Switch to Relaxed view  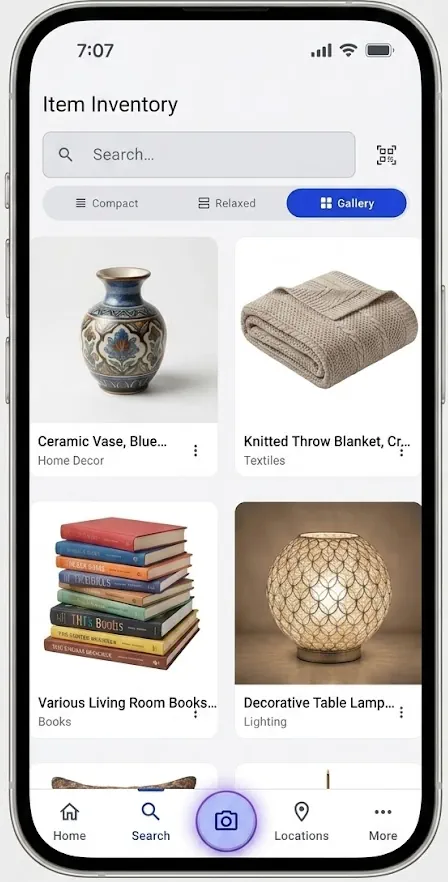coord(227,203)
